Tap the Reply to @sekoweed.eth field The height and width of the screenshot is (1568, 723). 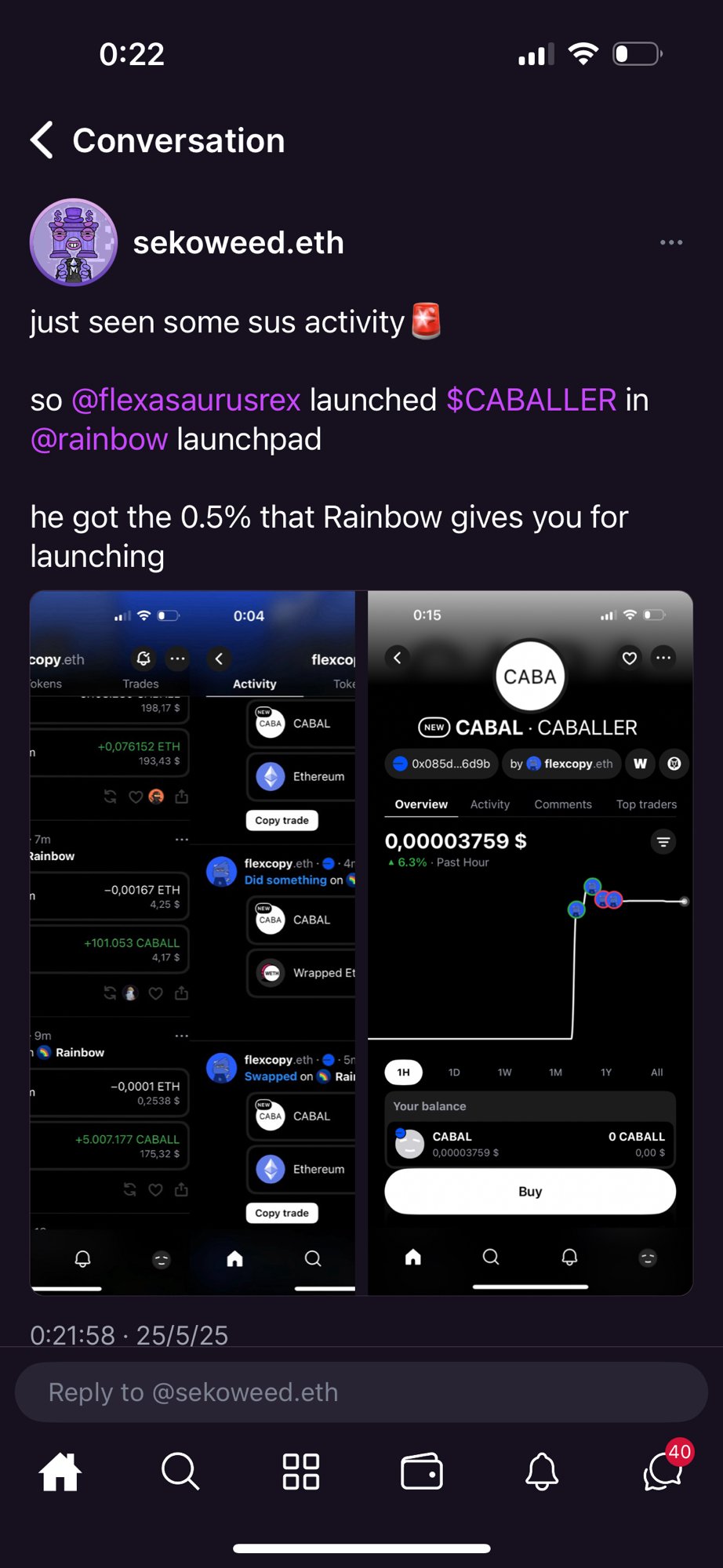point(361,1392)
